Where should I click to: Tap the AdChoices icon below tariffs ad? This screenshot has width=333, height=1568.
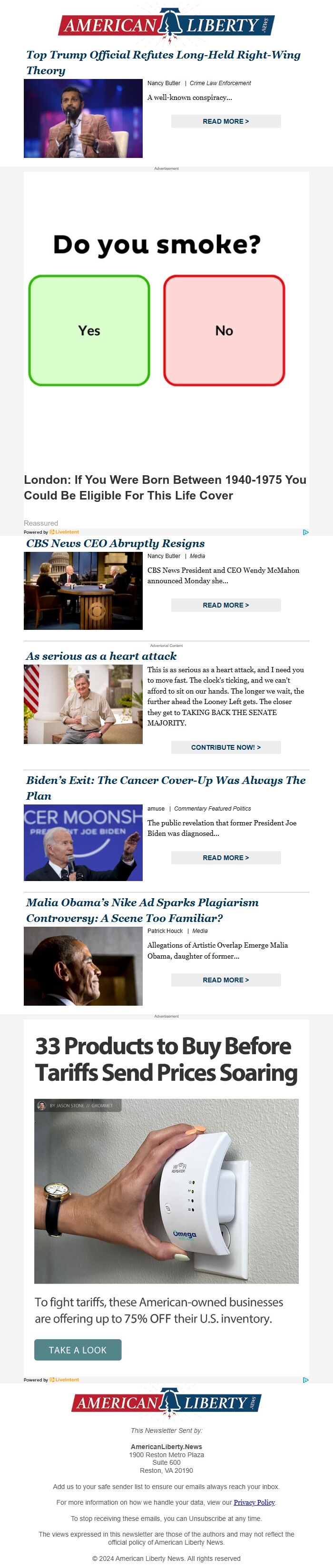[x=305, y=1380]
